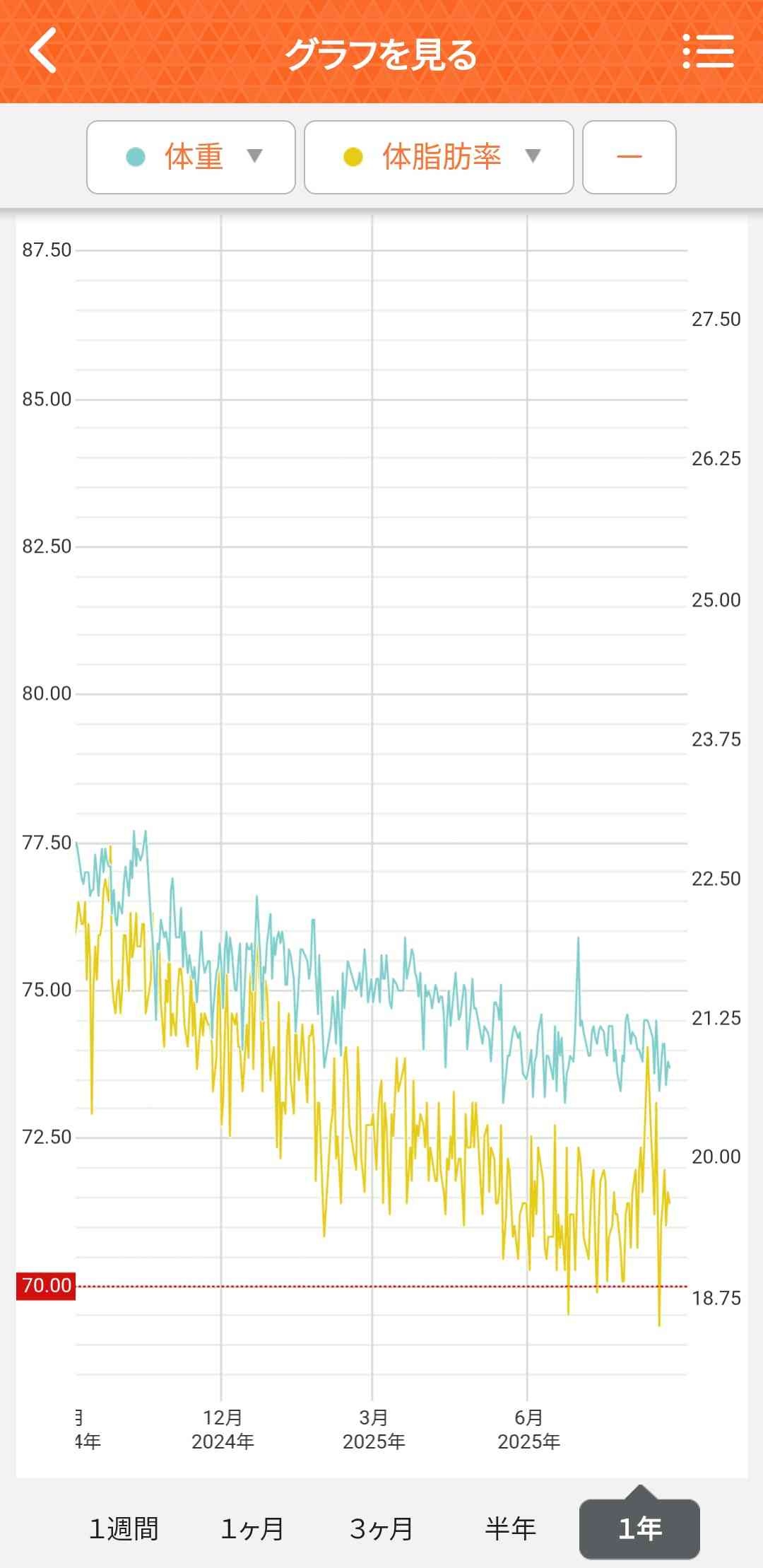This screenshot has width=763, height=1568.
Task: Switch to the 1ヶ月 range
Action: click(252, 1528)
